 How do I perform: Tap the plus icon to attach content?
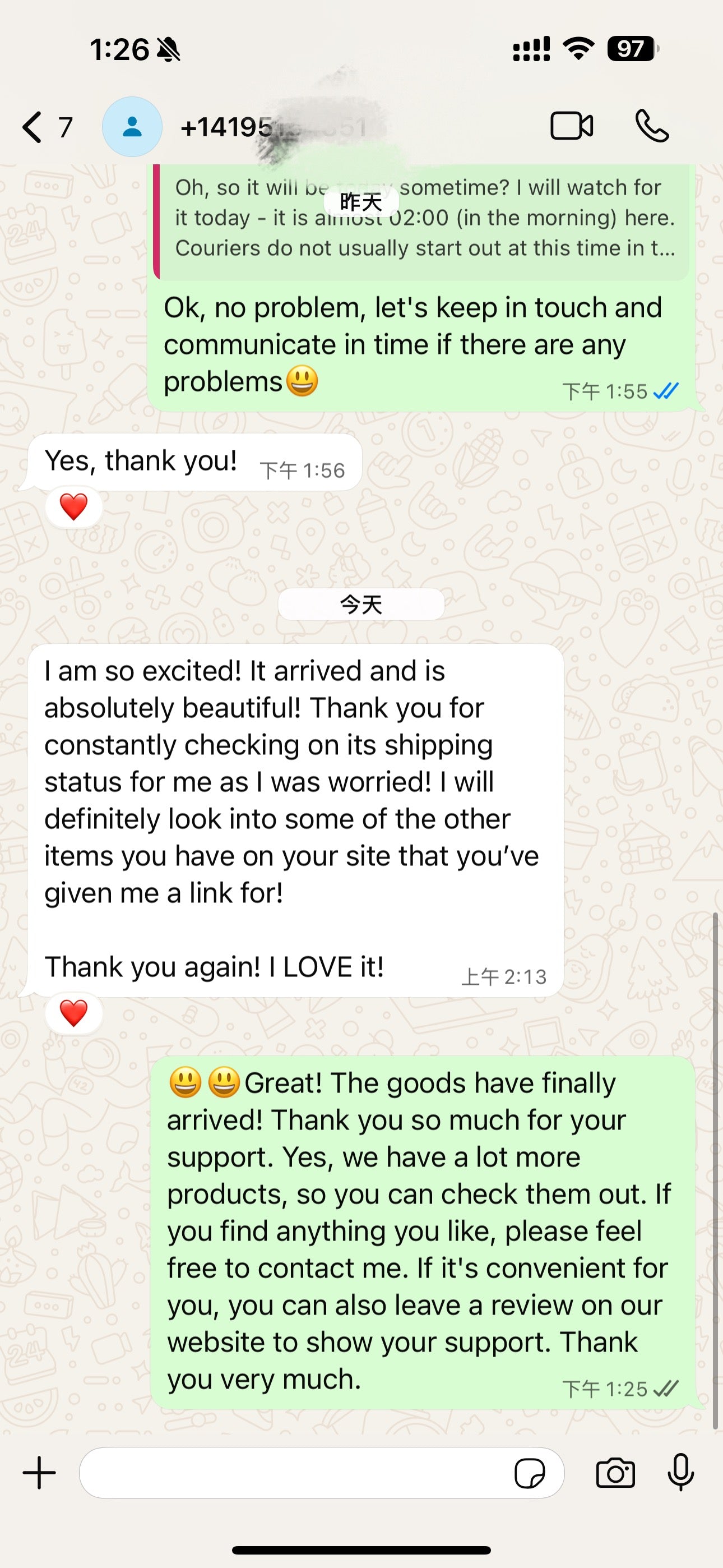tap(38, 1473)
